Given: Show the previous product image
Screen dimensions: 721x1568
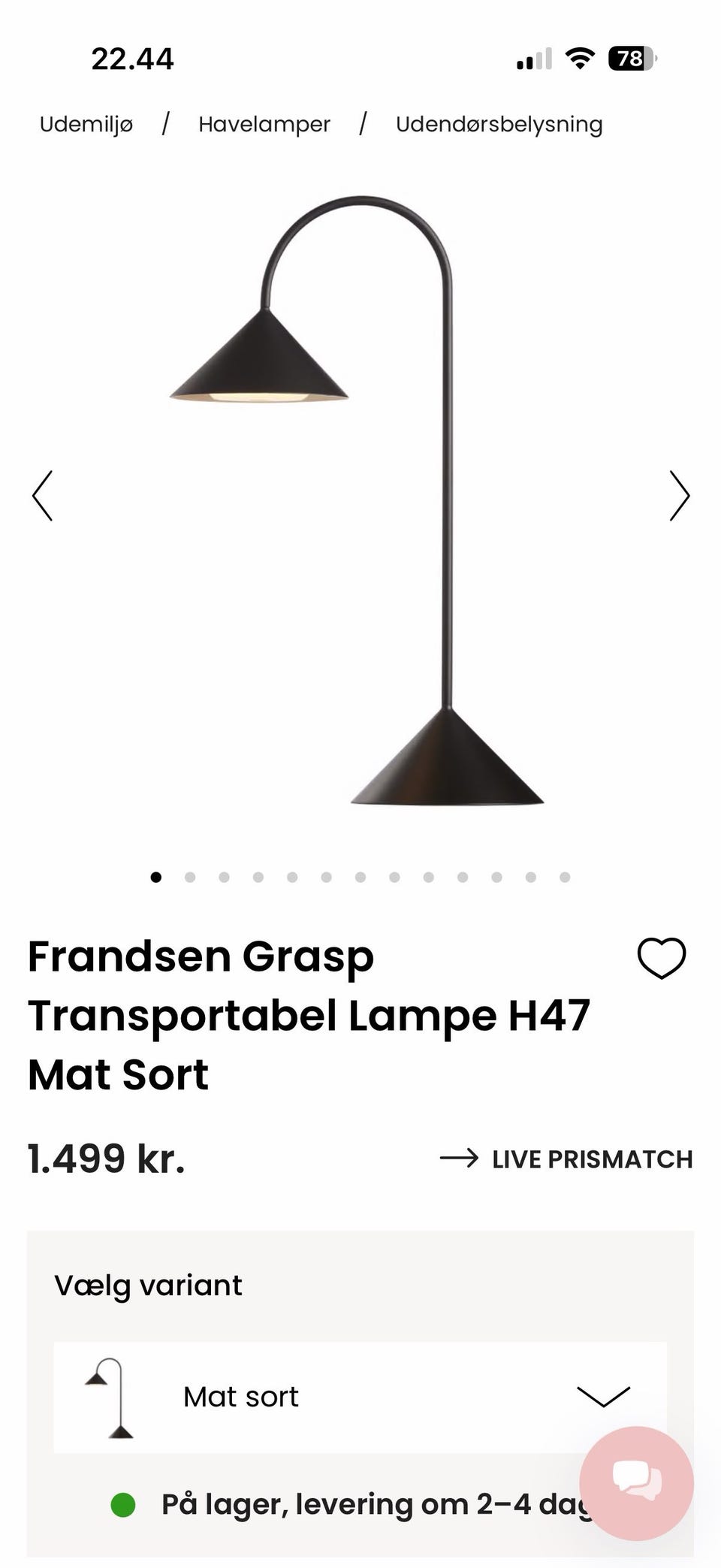Looking at the screenshot, I should point(43,495).
